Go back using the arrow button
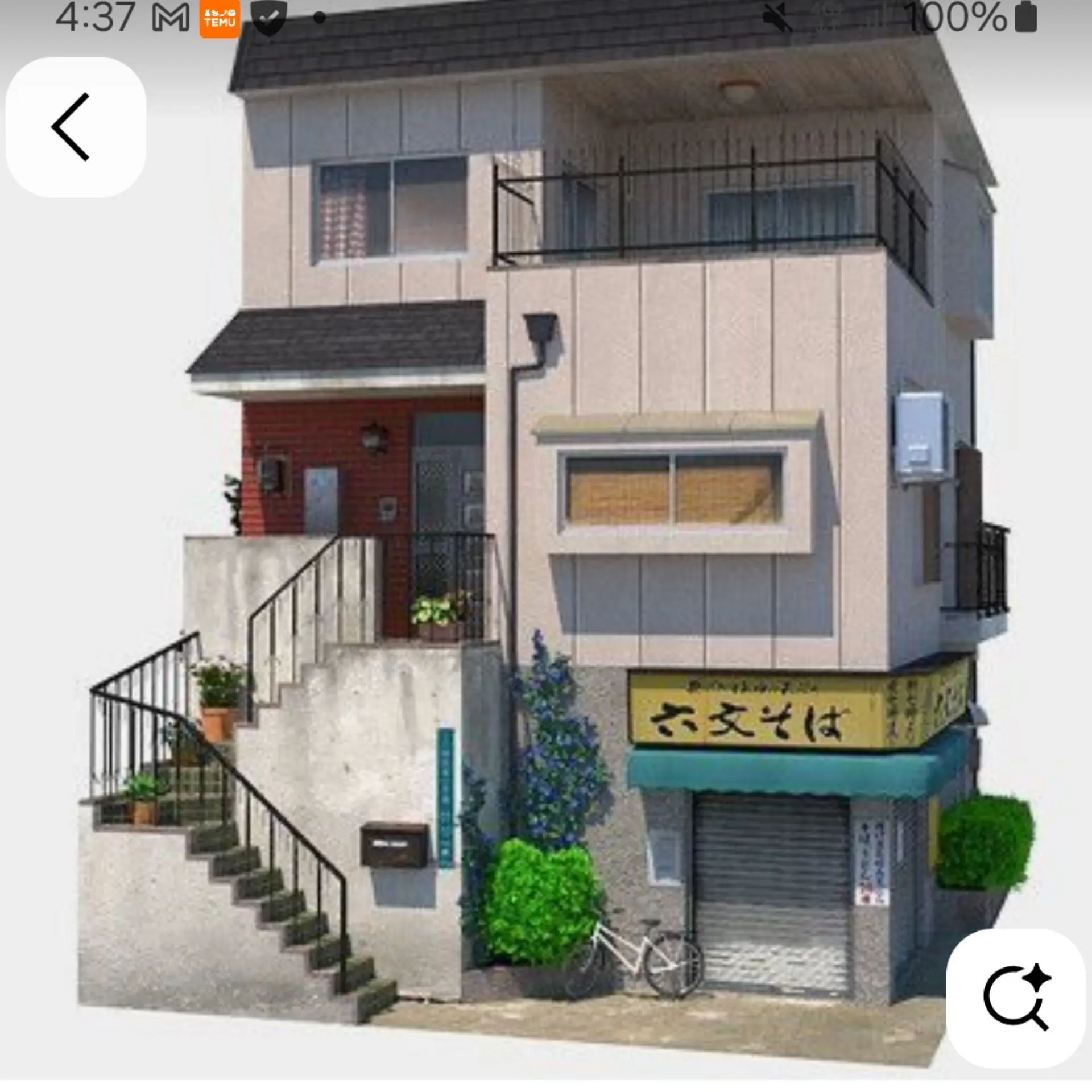 click(75, 127)
